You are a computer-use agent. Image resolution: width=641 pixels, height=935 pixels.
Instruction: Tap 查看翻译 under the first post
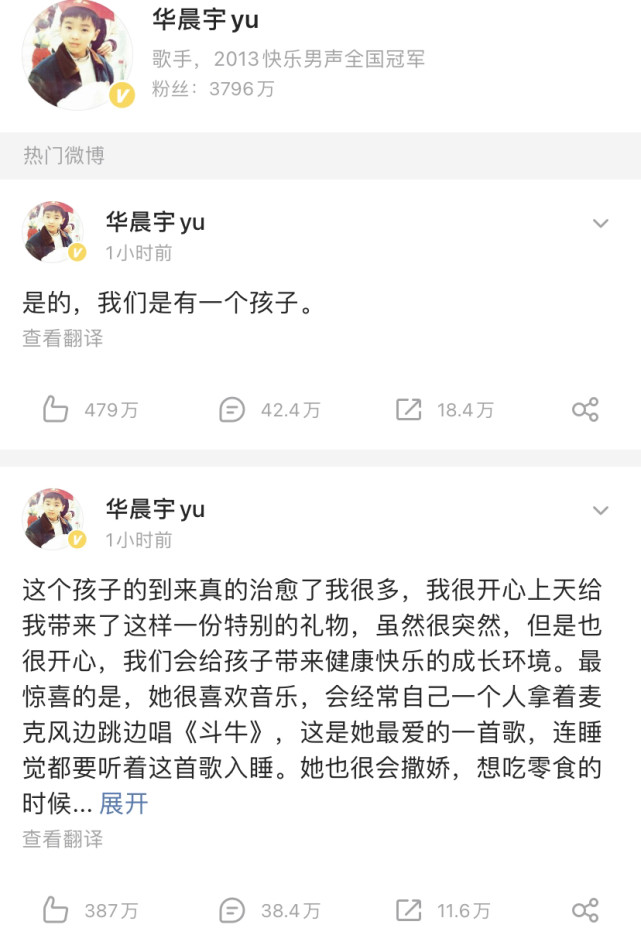(x=62, y=338)
